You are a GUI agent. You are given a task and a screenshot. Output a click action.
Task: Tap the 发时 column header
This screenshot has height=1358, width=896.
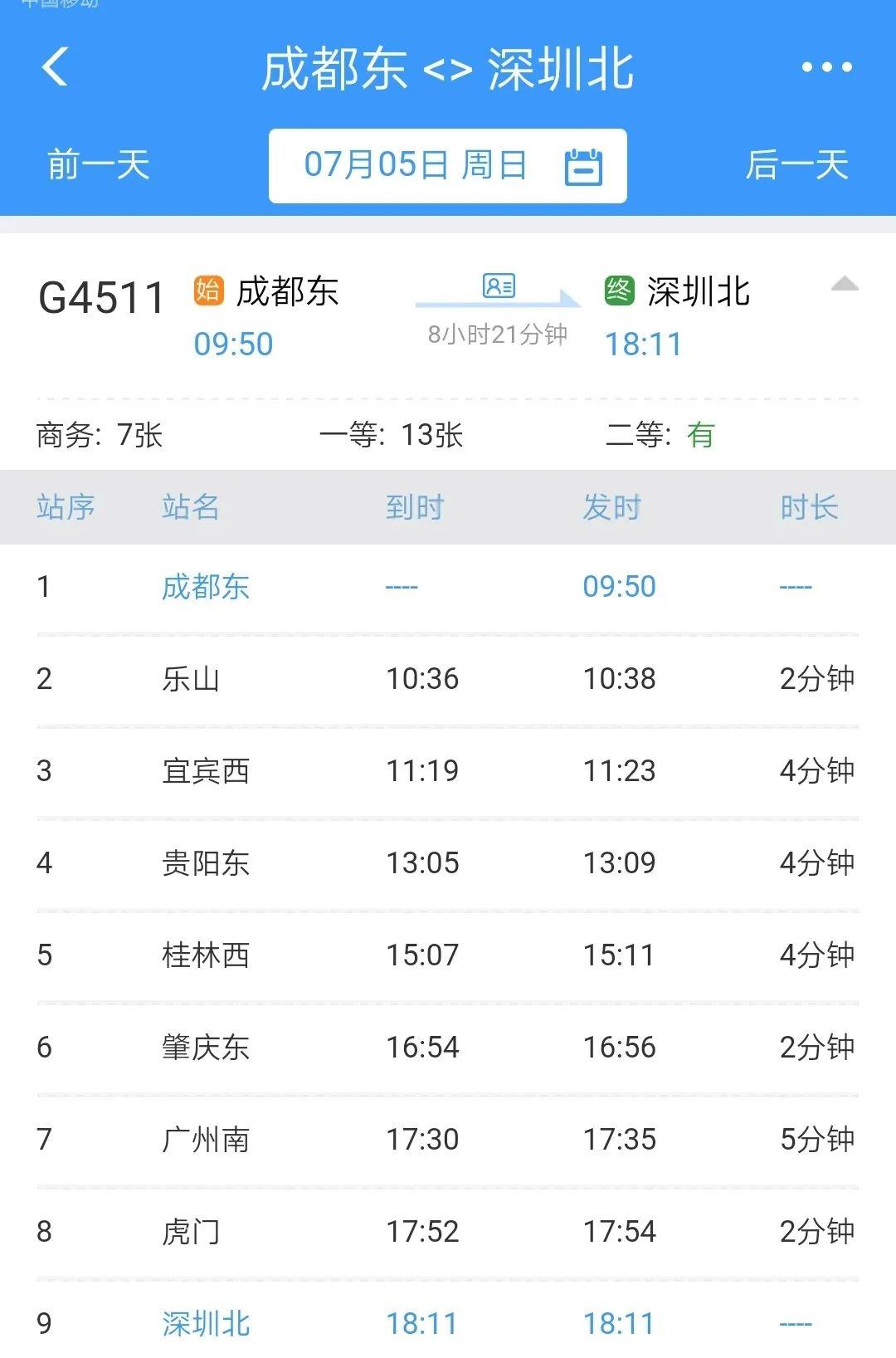613,506
